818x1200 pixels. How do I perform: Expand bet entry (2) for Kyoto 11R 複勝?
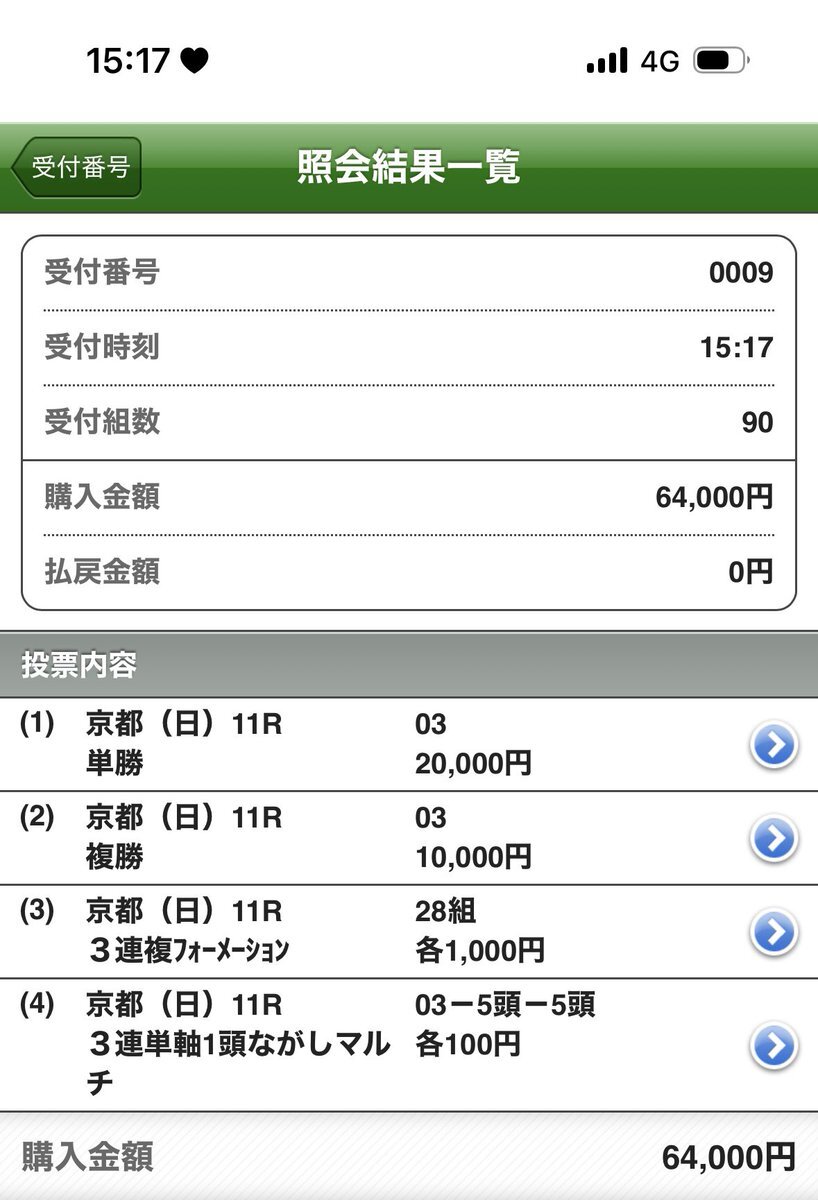coord(400,837)
